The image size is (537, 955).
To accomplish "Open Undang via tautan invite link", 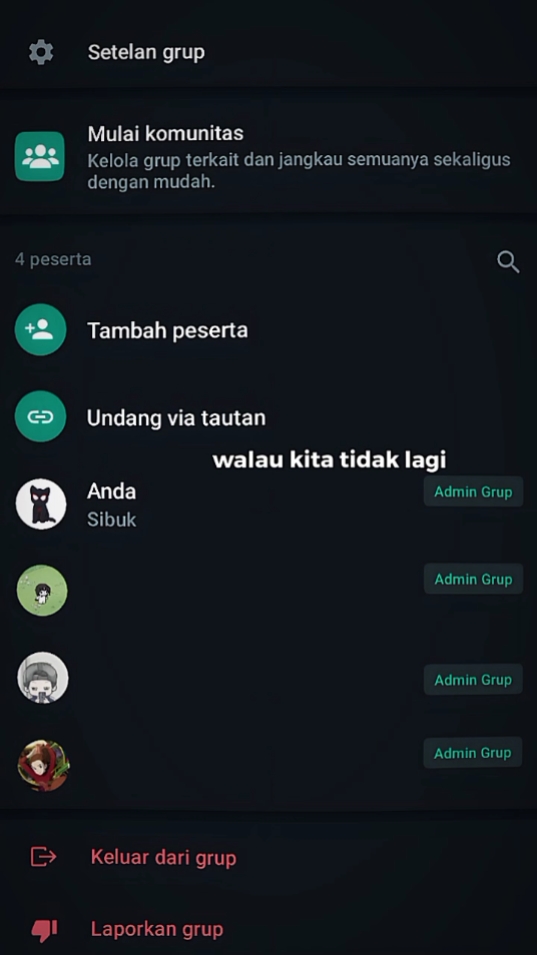I will pos(268,417).
